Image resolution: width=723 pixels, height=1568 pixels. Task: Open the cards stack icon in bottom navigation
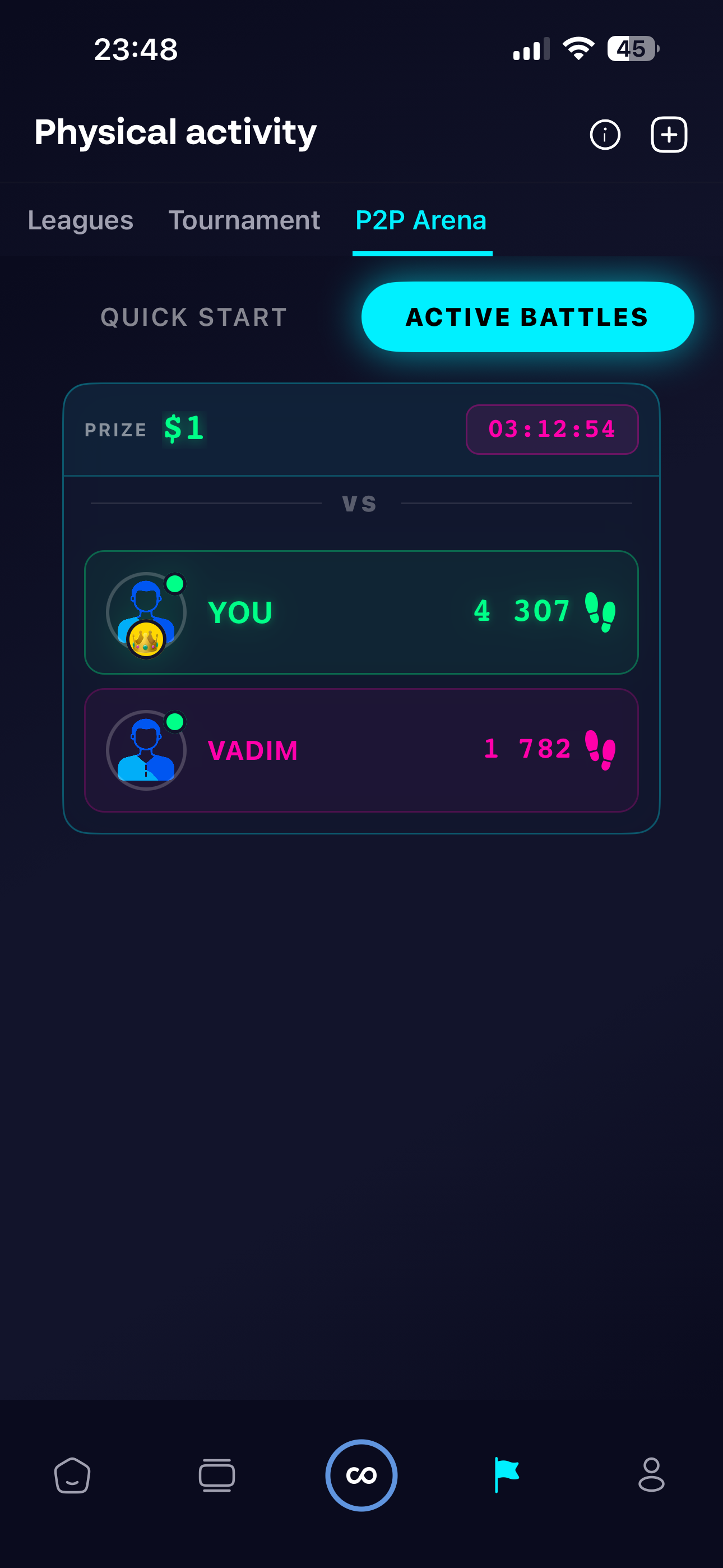point(217,1475)
